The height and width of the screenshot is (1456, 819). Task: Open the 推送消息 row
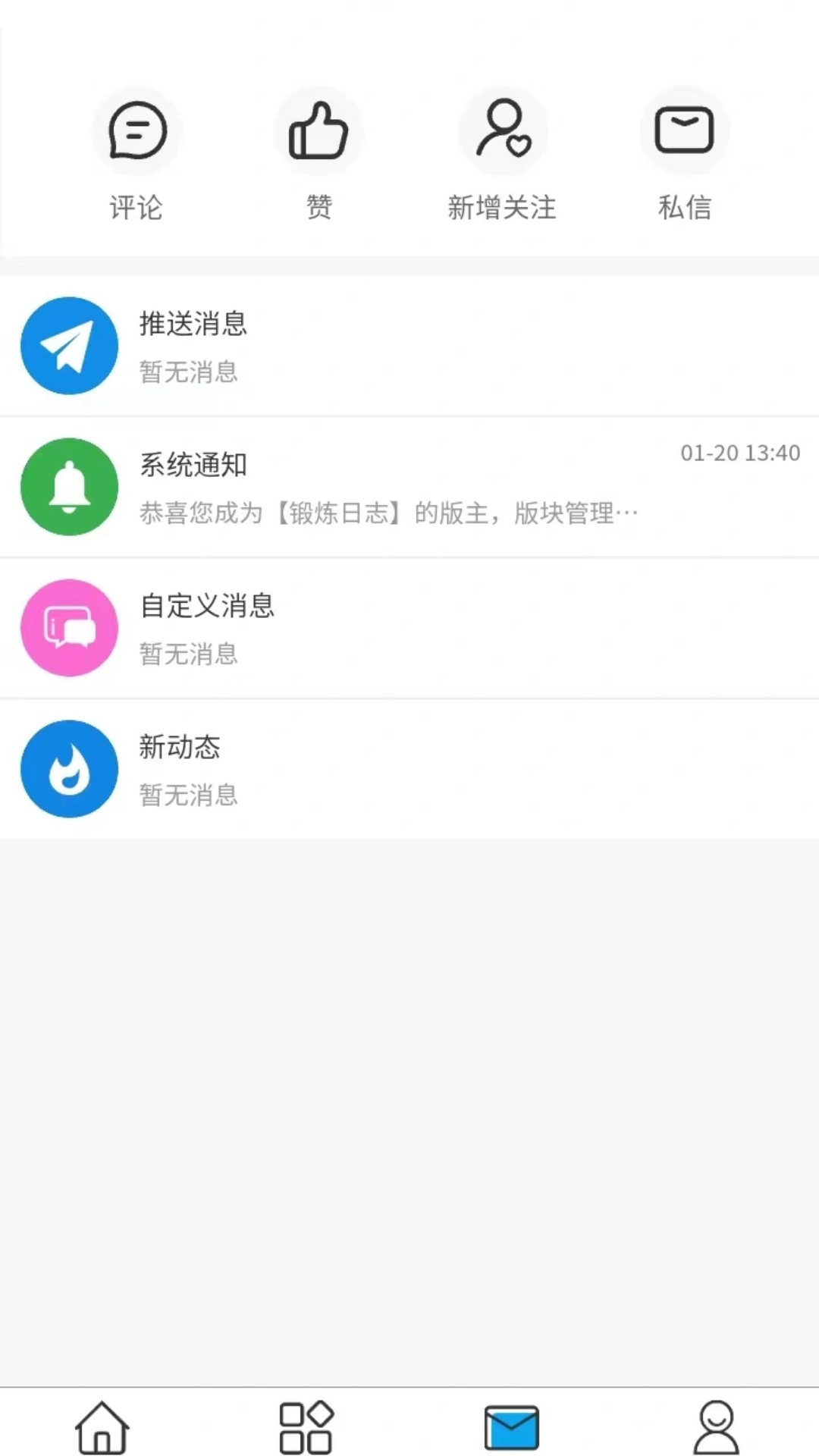[409, 346]
